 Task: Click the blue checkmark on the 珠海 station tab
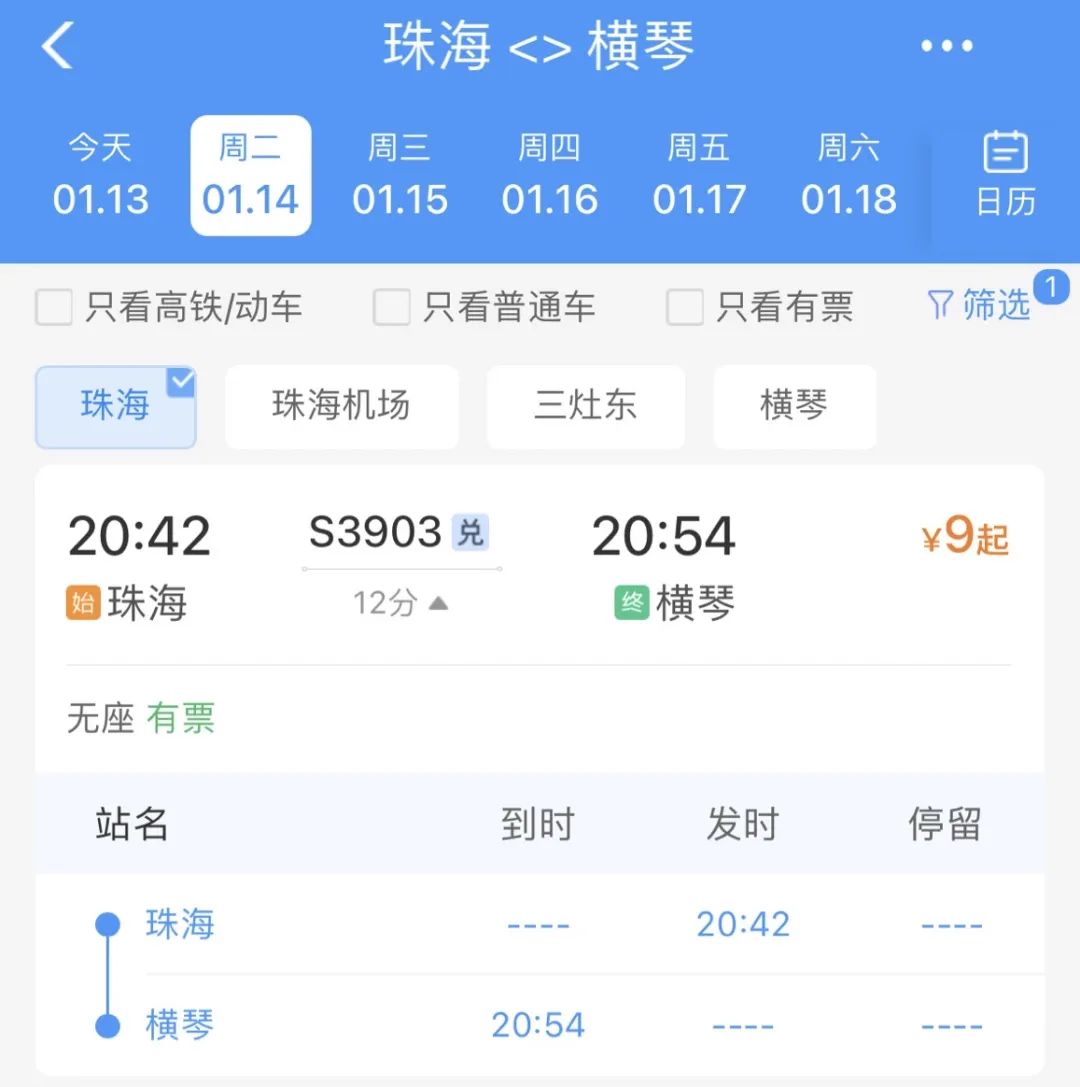180,378
